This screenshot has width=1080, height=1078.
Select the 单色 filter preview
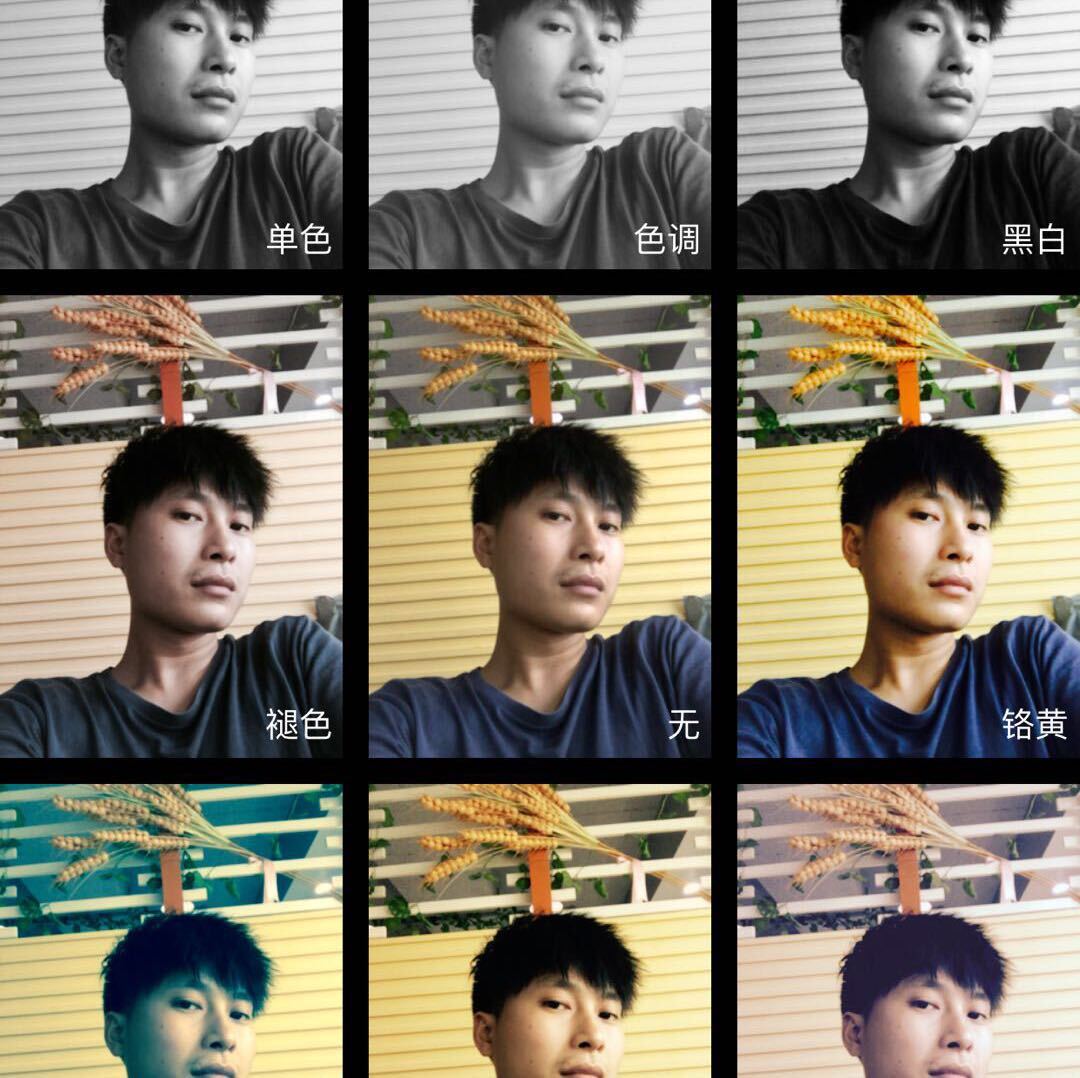coord(171,134)
